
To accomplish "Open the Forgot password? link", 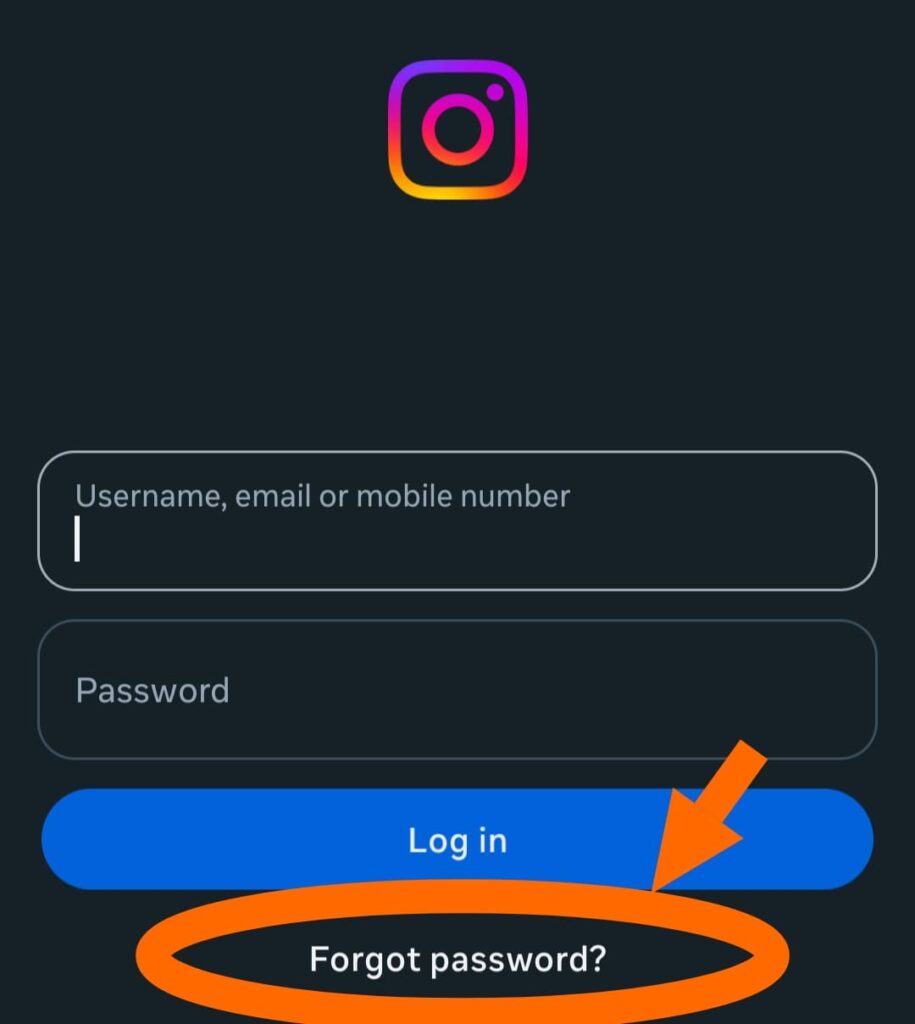I will [x=457, y=960].
